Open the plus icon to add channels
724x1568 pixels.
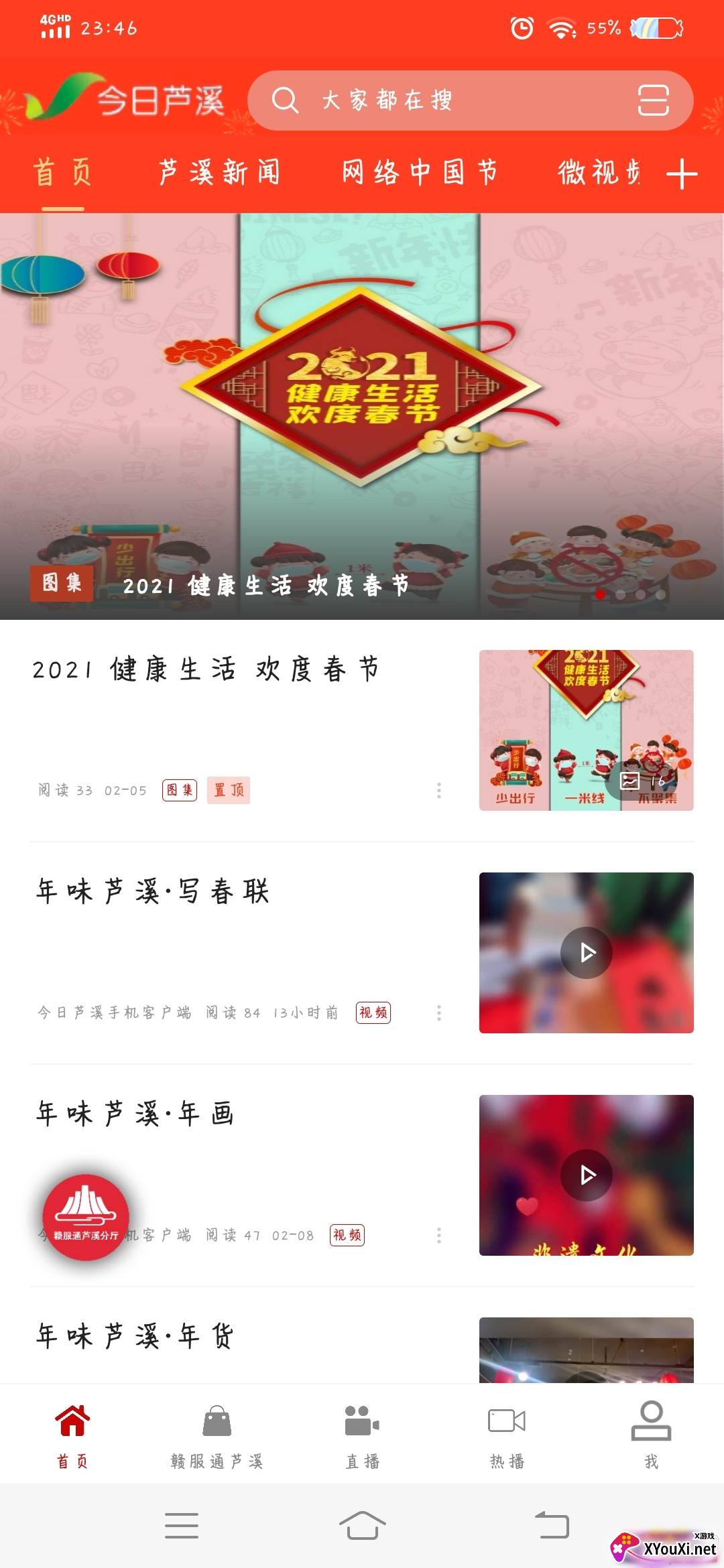tap(682, 174)
